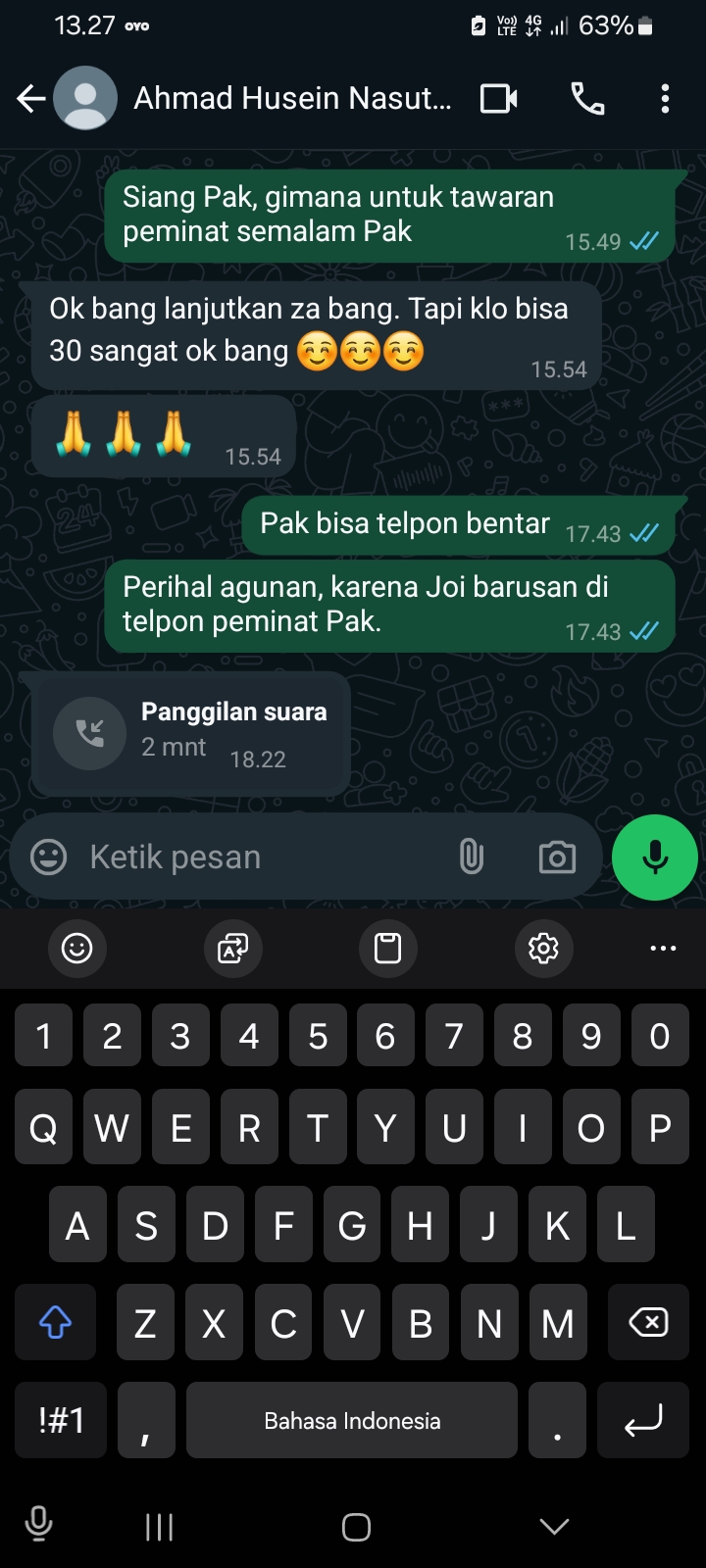Go back to the chat list

30,98
